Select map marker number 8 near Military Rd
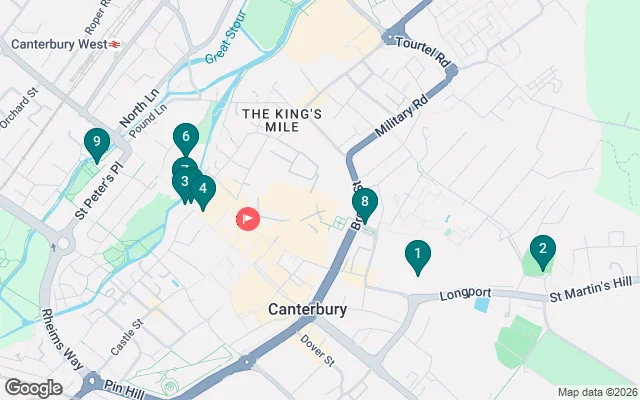Screen dimensions: 640x400 click(x=365, y=203)
